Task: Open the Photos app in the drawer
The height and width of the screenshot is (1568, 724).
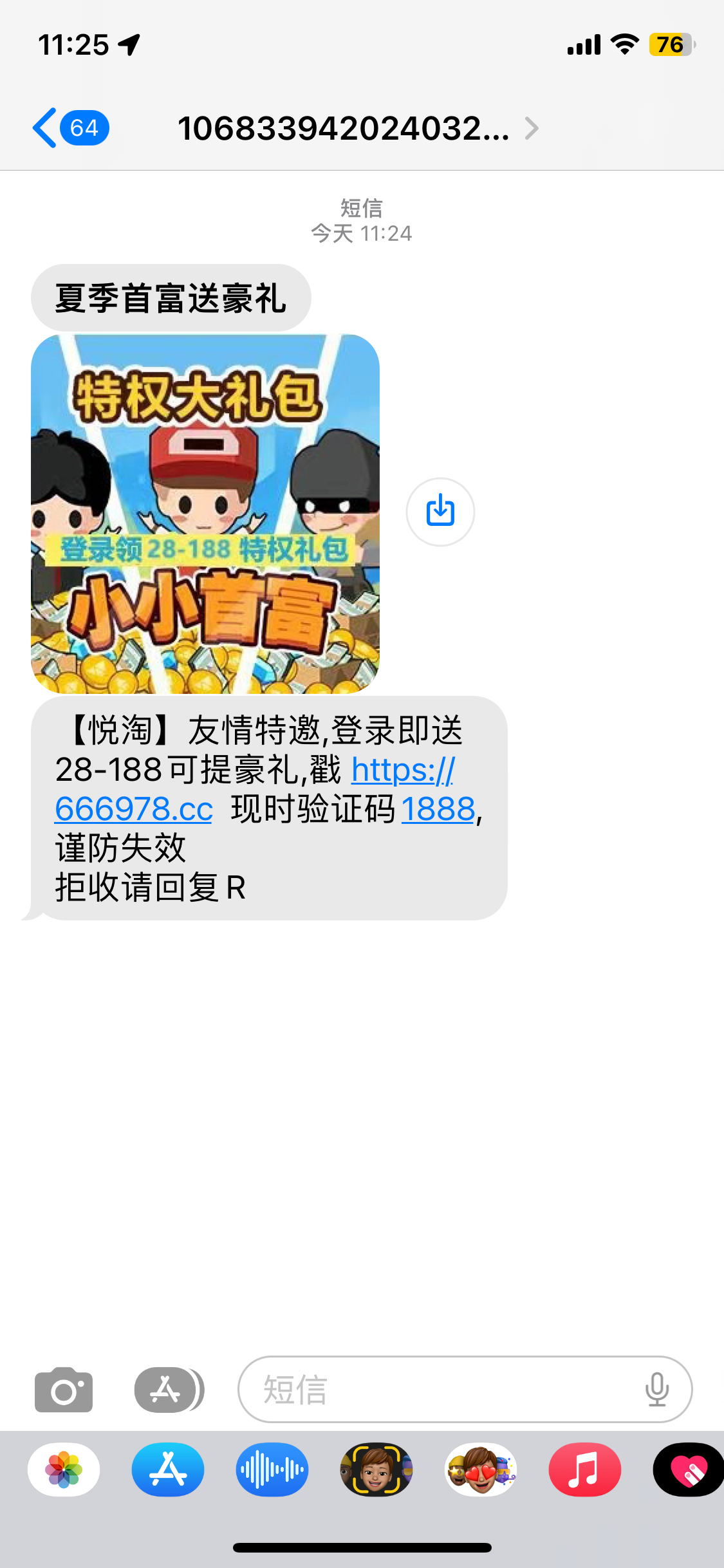Action: point(64,1470)
